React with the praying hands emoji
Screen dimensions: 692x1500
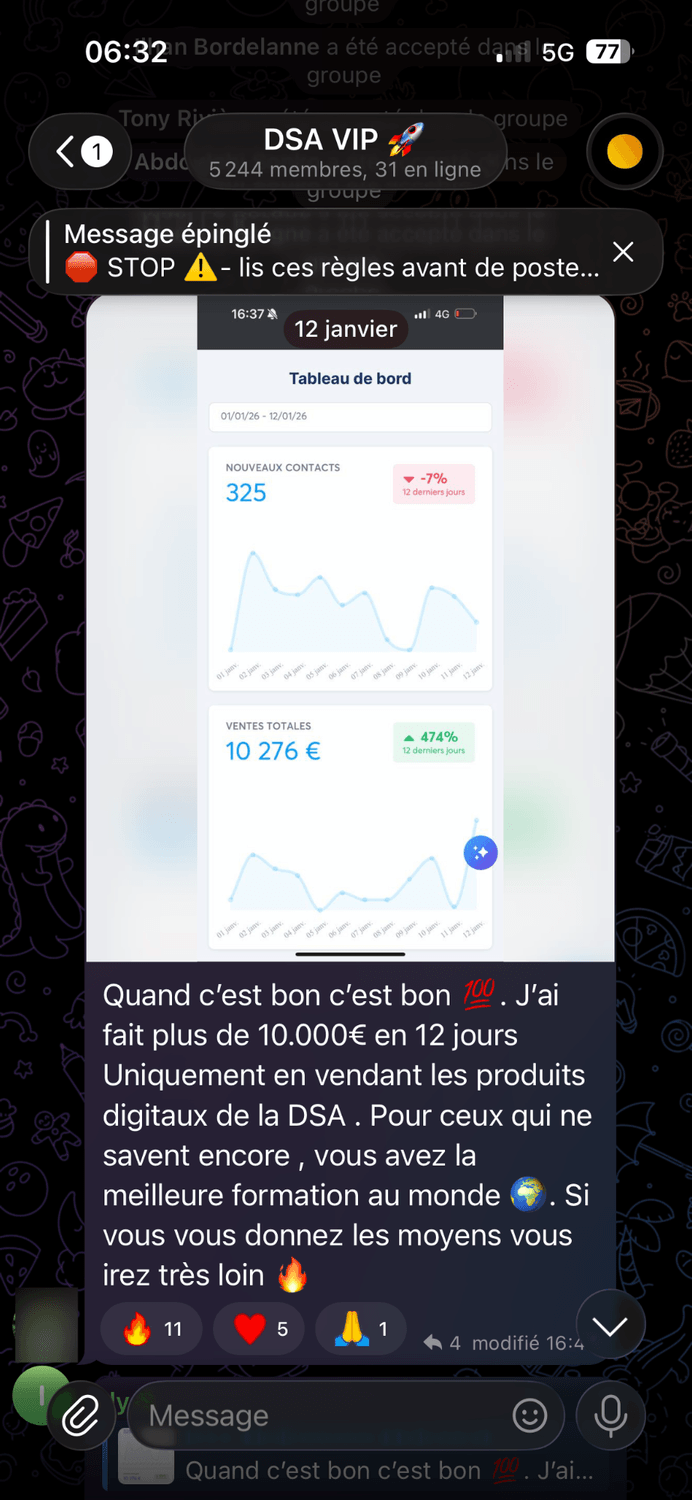361,1329
